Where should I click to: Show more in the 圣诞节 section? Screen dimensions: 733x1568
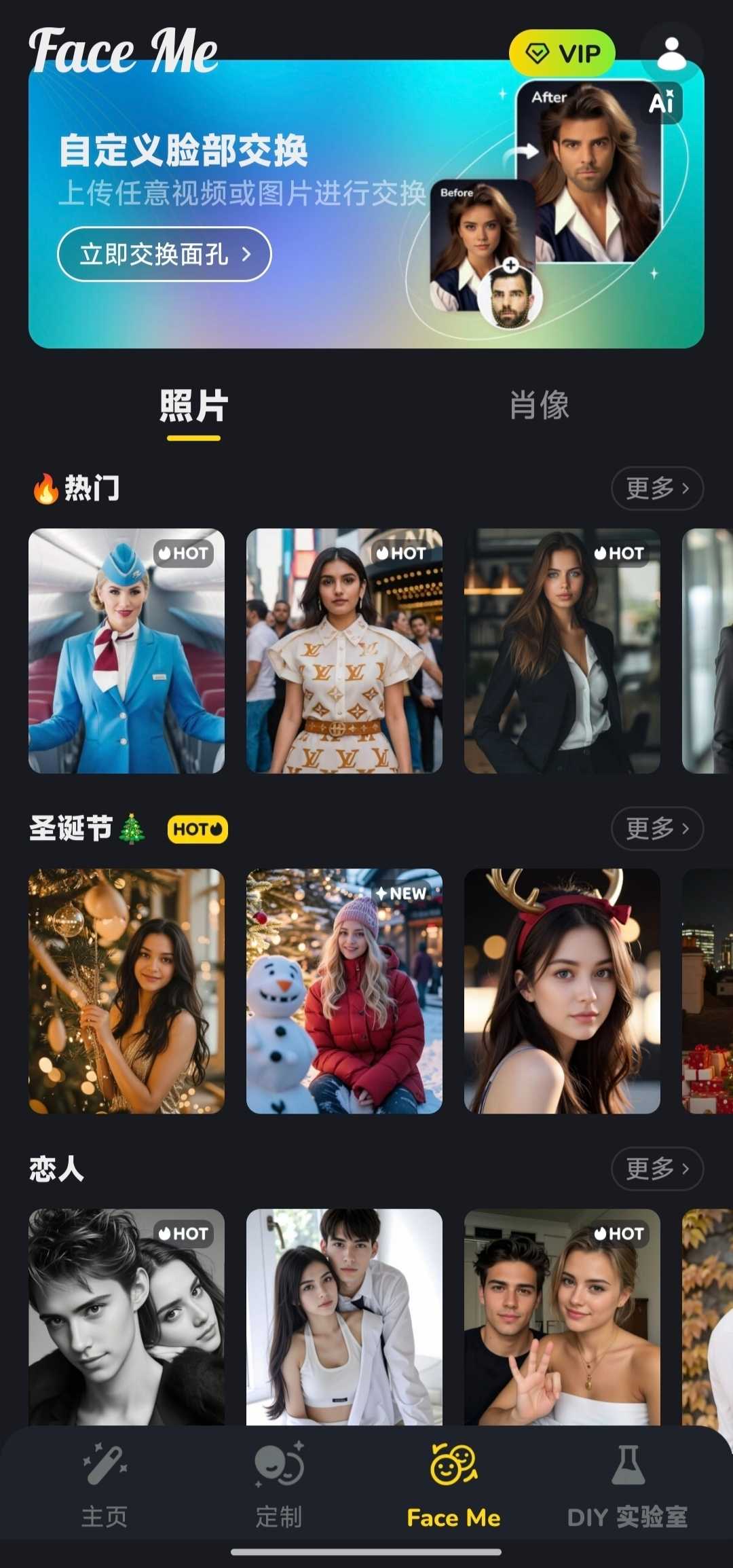(x=657, y=828)
